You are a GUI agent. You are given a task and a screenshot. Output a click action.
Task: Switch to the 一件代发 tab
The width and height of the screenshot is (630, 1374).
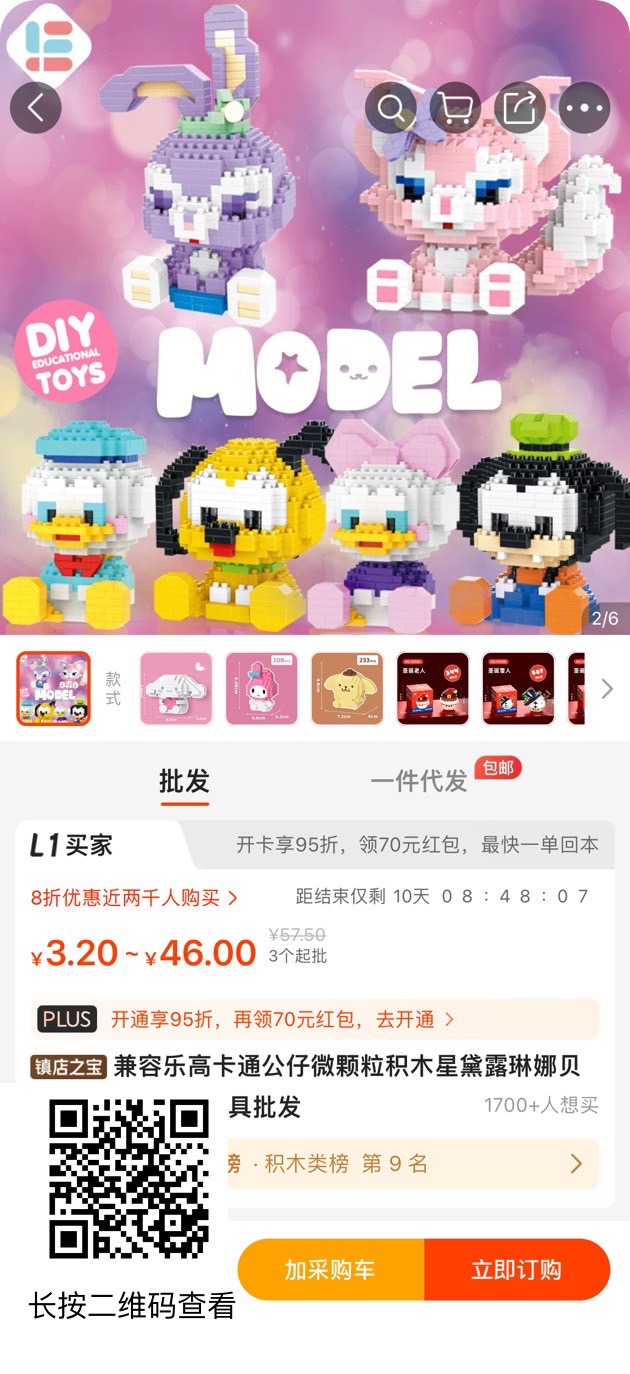(419, 781)
